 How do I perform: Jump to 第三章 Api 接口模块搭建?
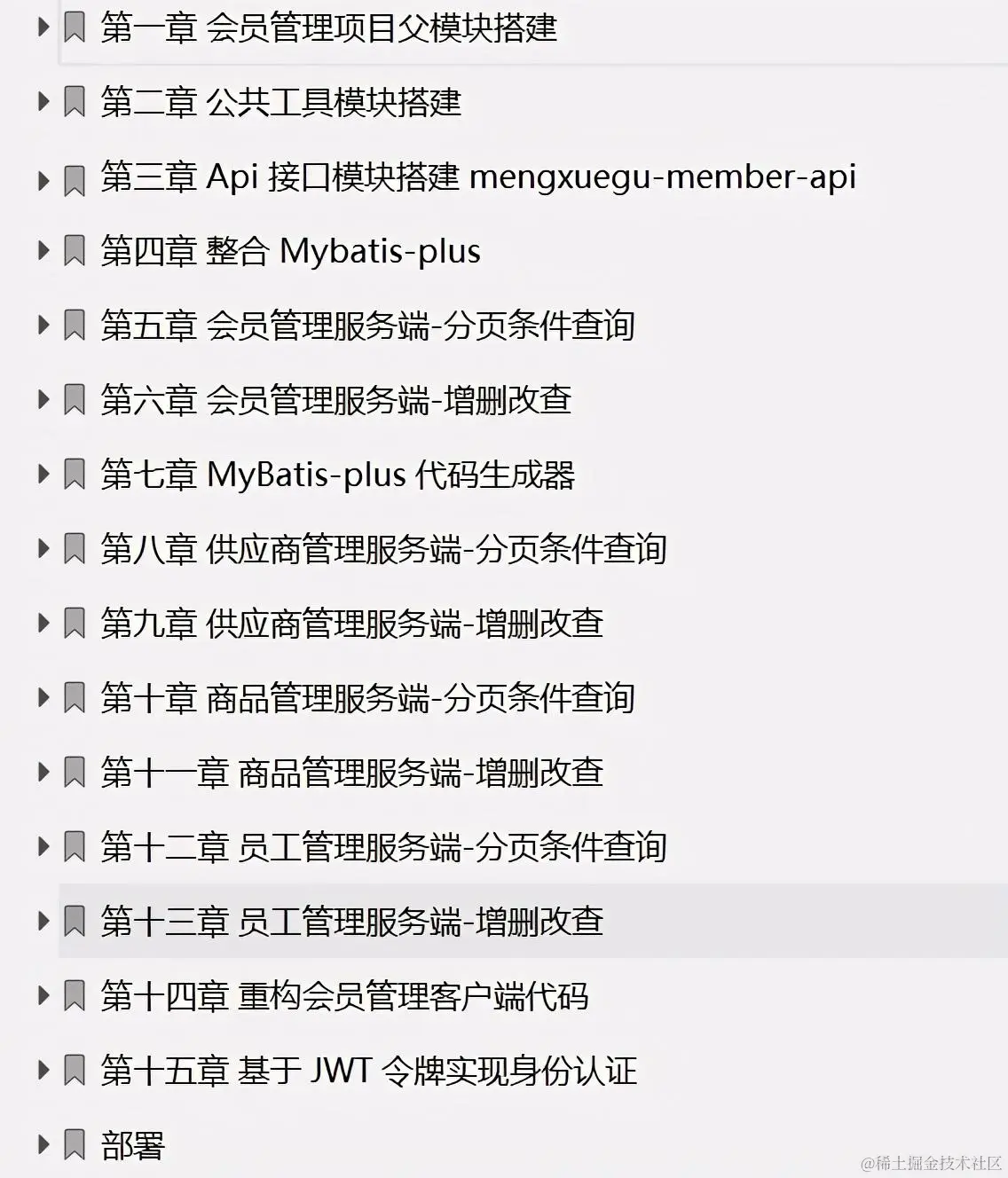coord(477,177)
